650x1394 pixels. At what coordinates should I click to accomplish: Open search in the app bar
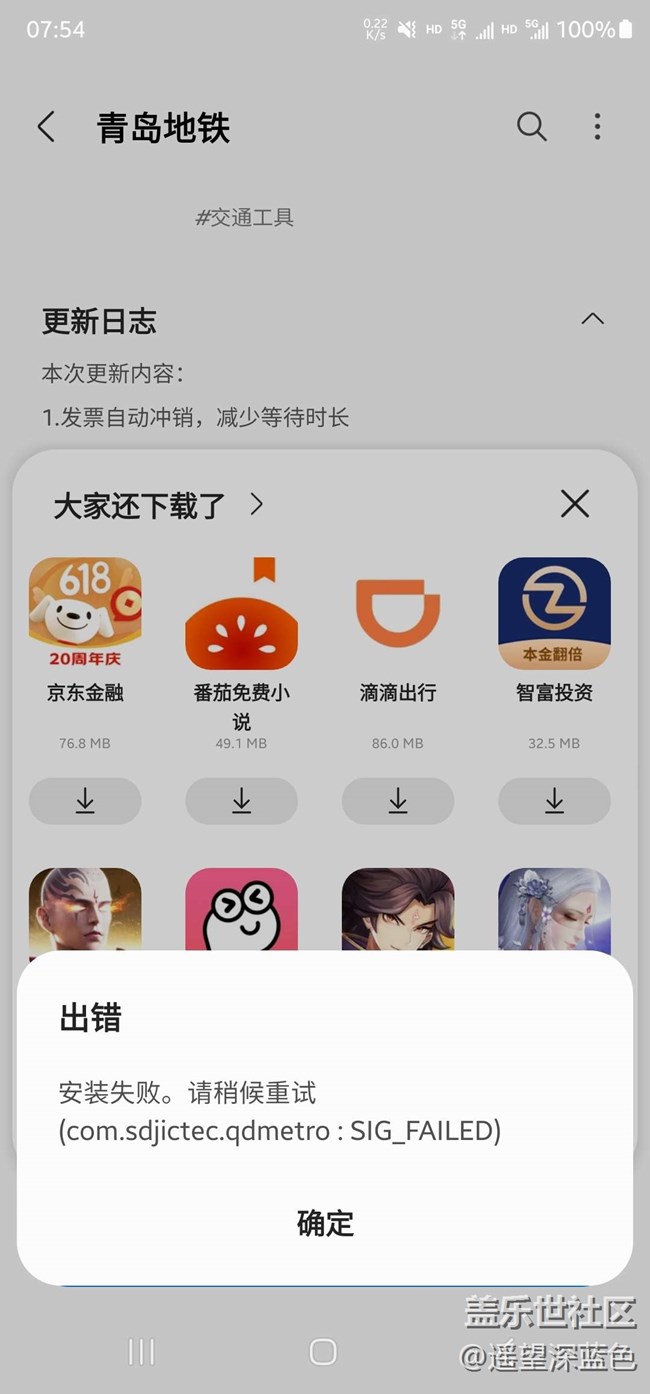(x=531, y=127)
